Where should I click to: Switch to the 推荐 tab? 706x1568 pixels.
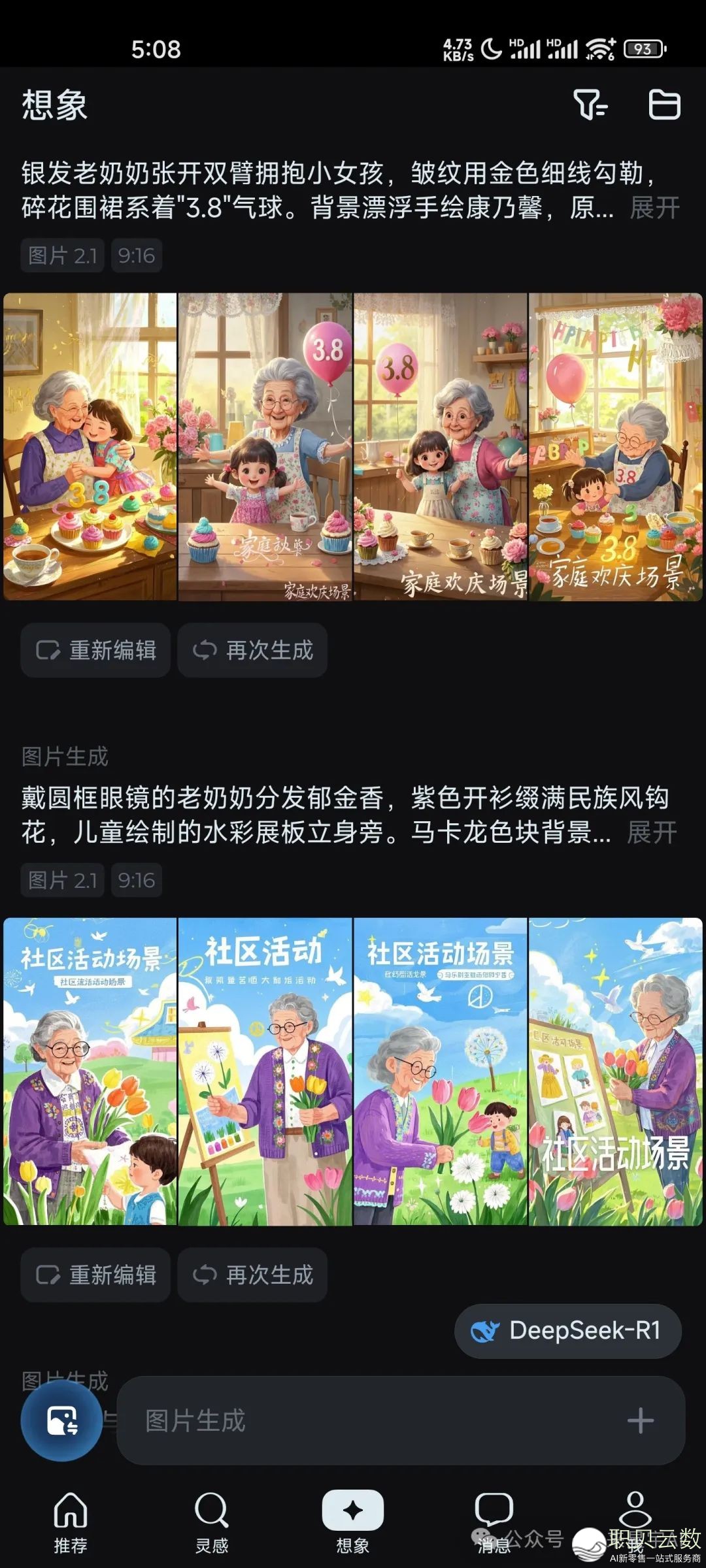tap(71, 1522)
